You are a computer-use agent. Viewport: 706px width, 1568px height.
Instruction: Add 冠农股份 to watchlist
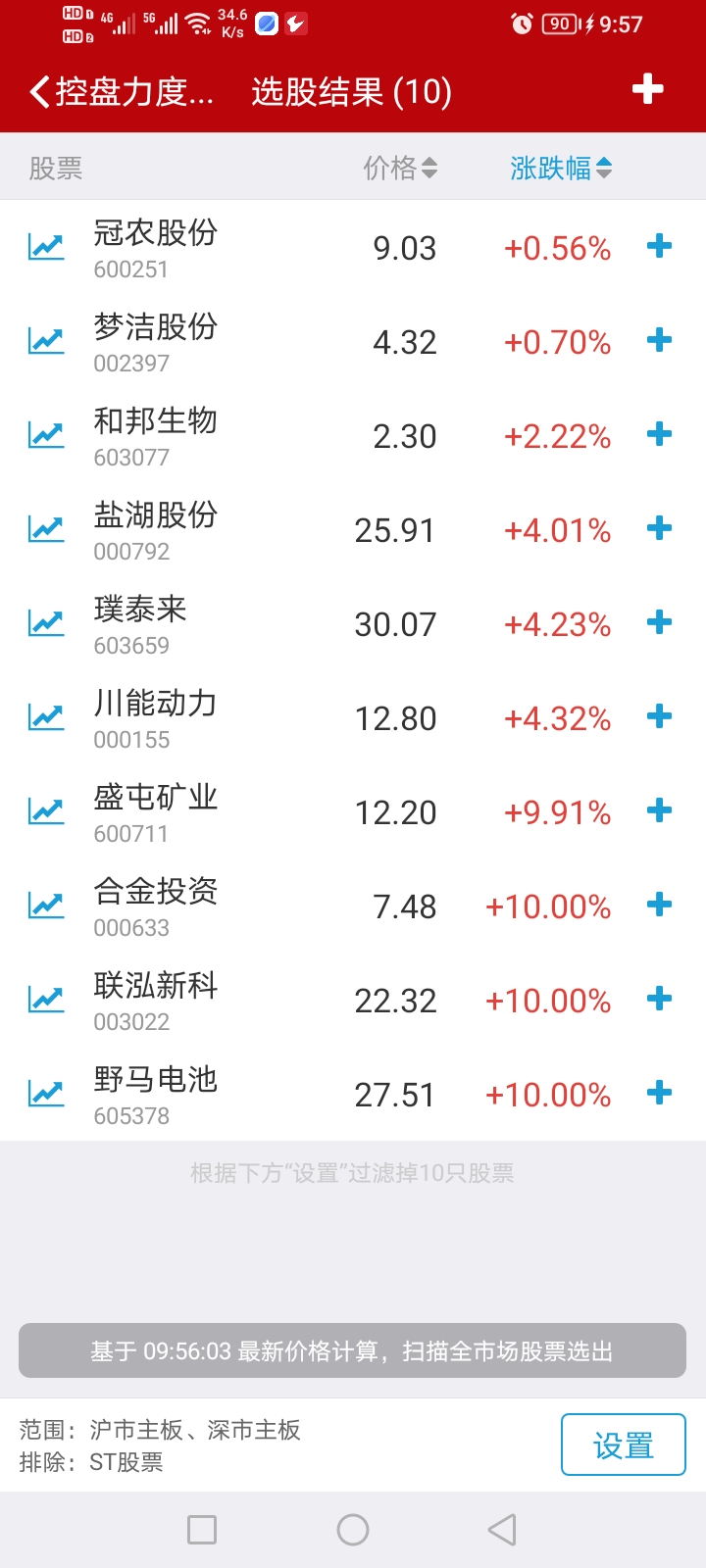tap(660, 246)
